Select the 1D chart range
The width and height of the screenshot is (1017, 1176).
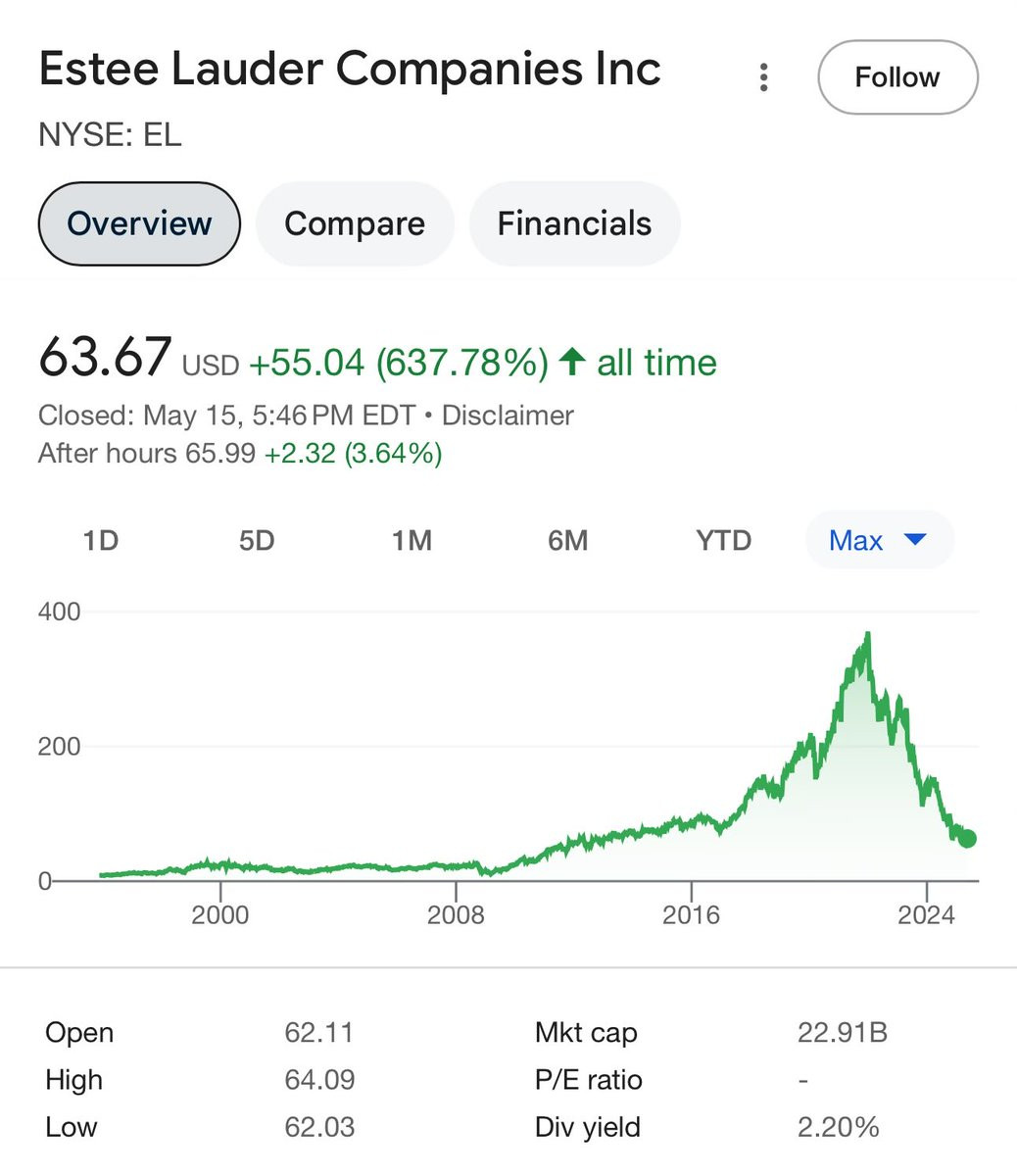pyautogui.click(x=100, y=541)
